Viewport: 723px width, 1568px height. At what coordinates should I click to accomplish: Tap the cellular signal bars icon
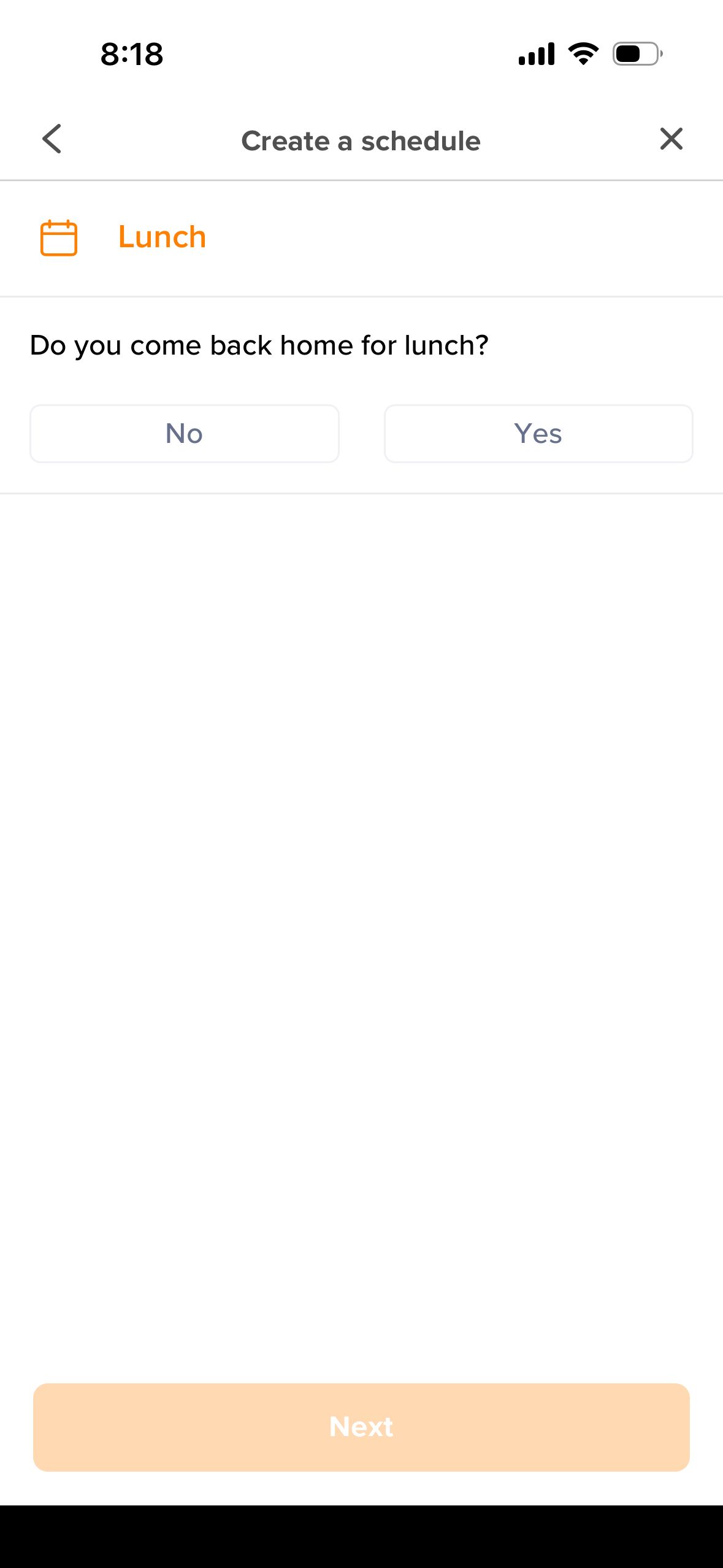pos(535,53)
